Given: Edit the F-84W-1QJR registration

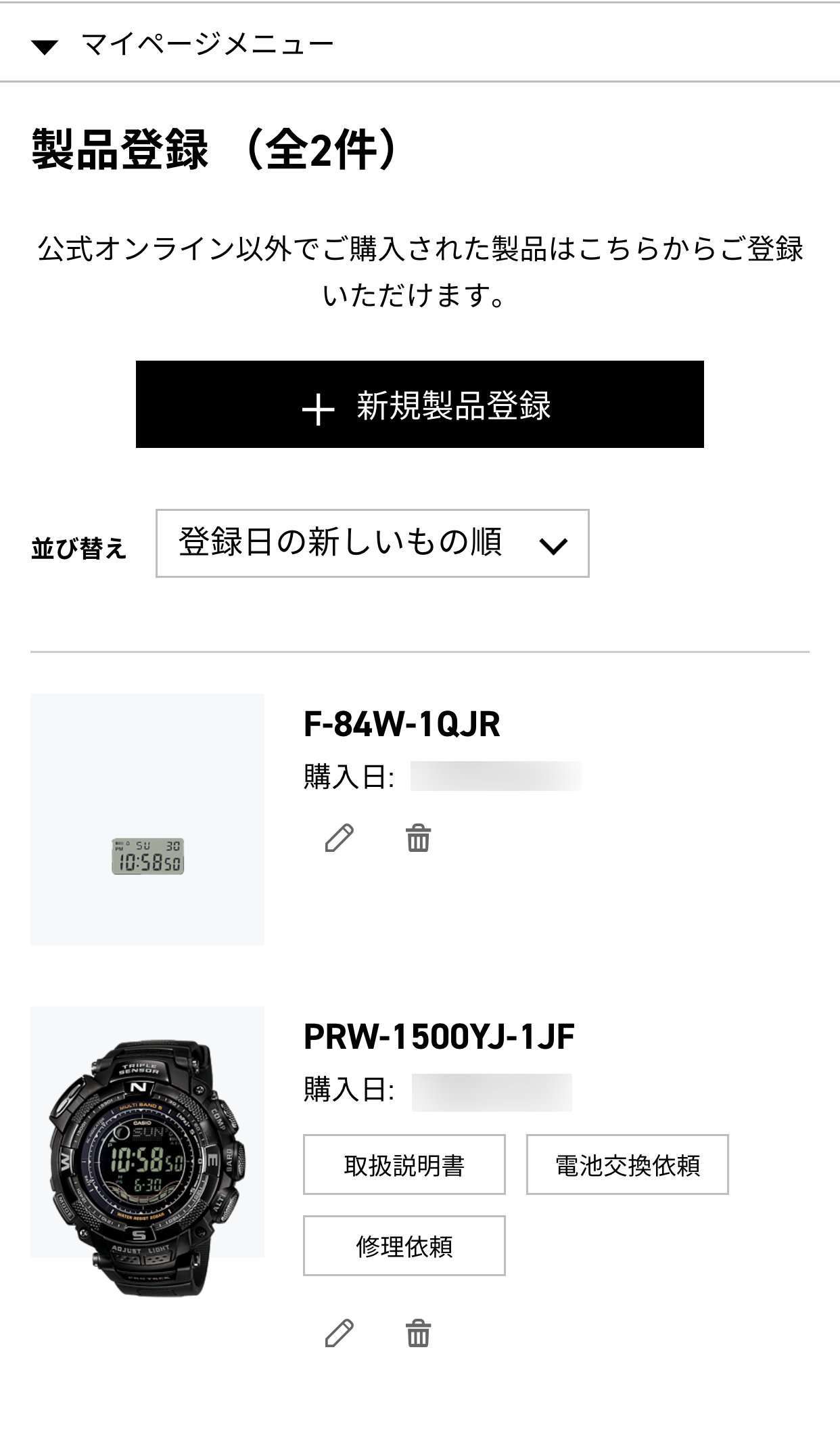Looking at the screenshot, I should (x=340, y=838).
